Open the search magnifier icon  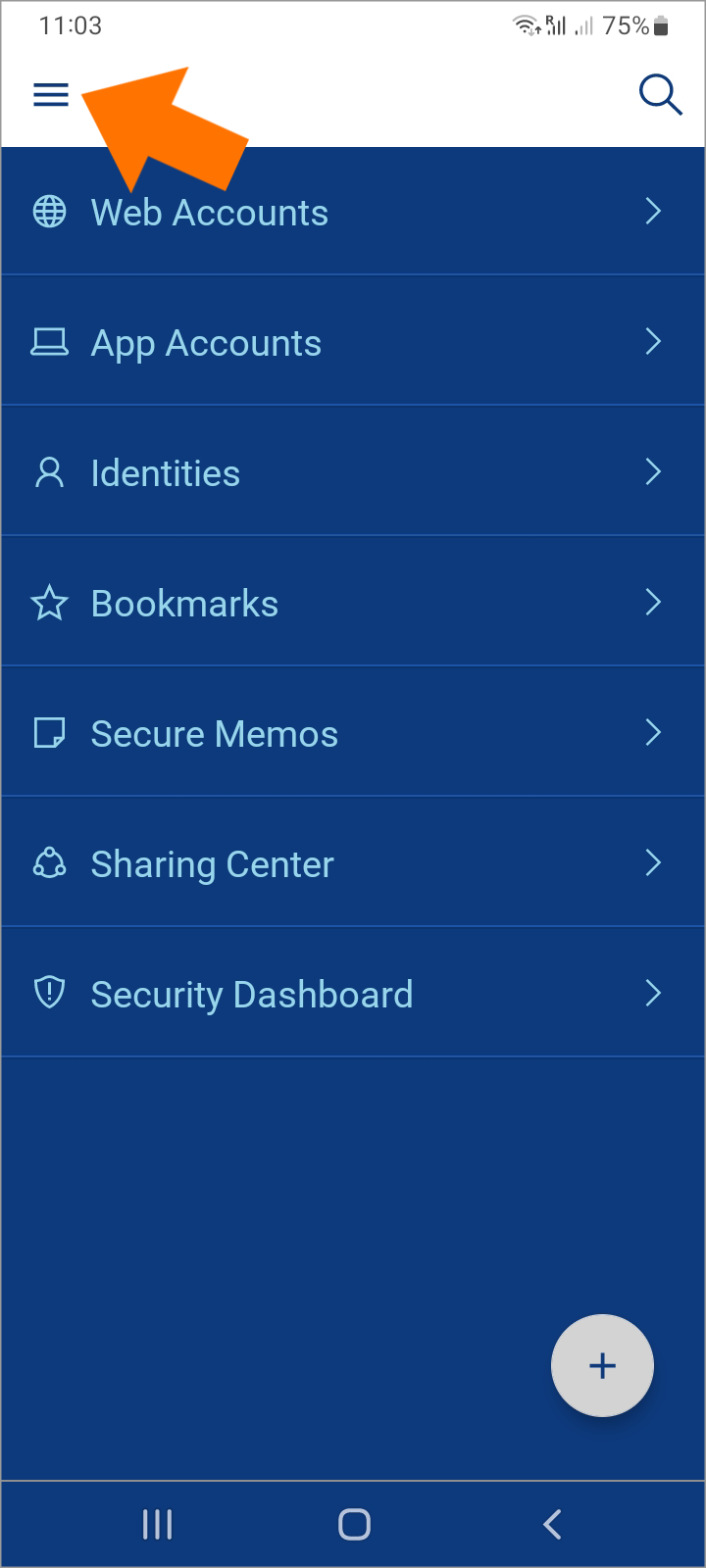[x=660, y=94]
